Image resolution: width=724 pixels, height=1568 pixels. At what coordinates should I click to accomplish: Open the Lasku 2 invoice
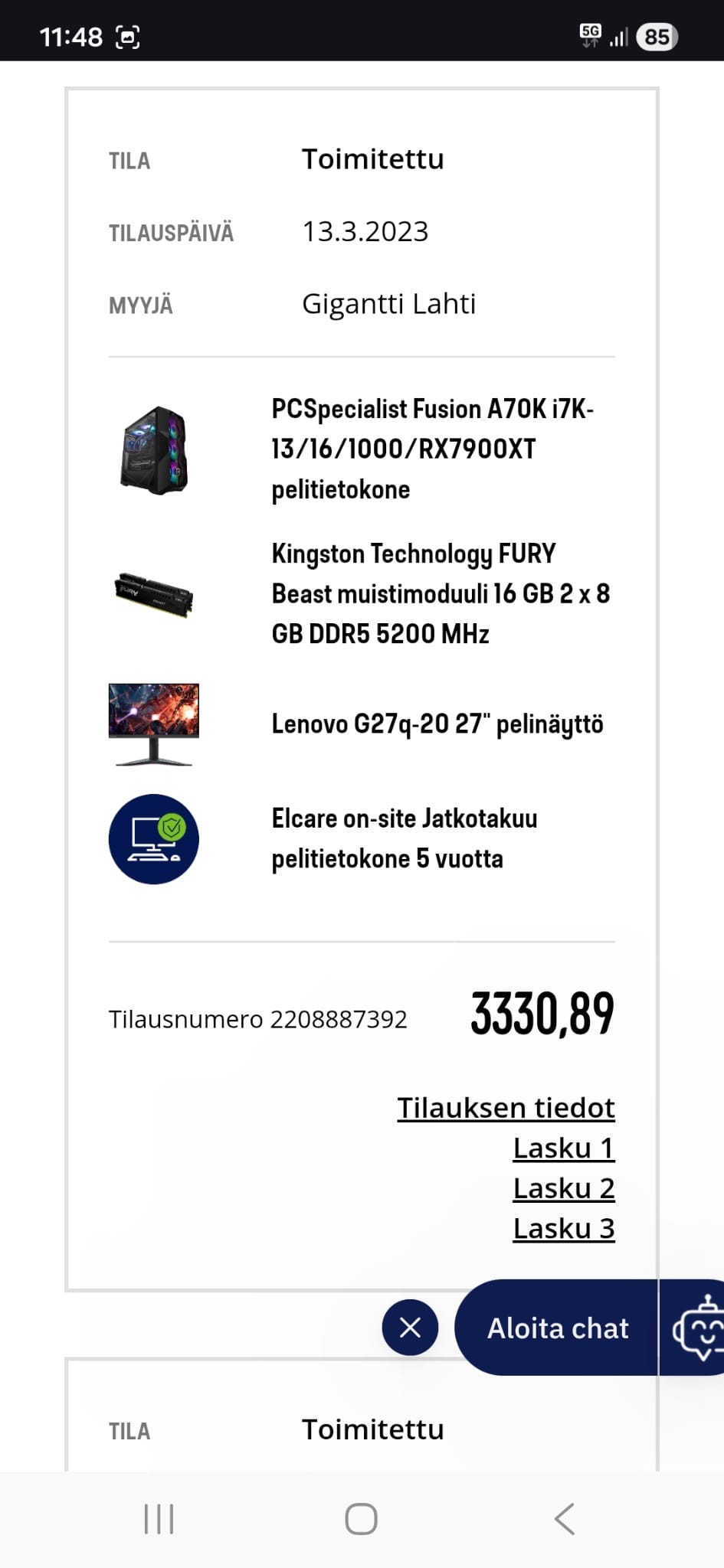564,1188
